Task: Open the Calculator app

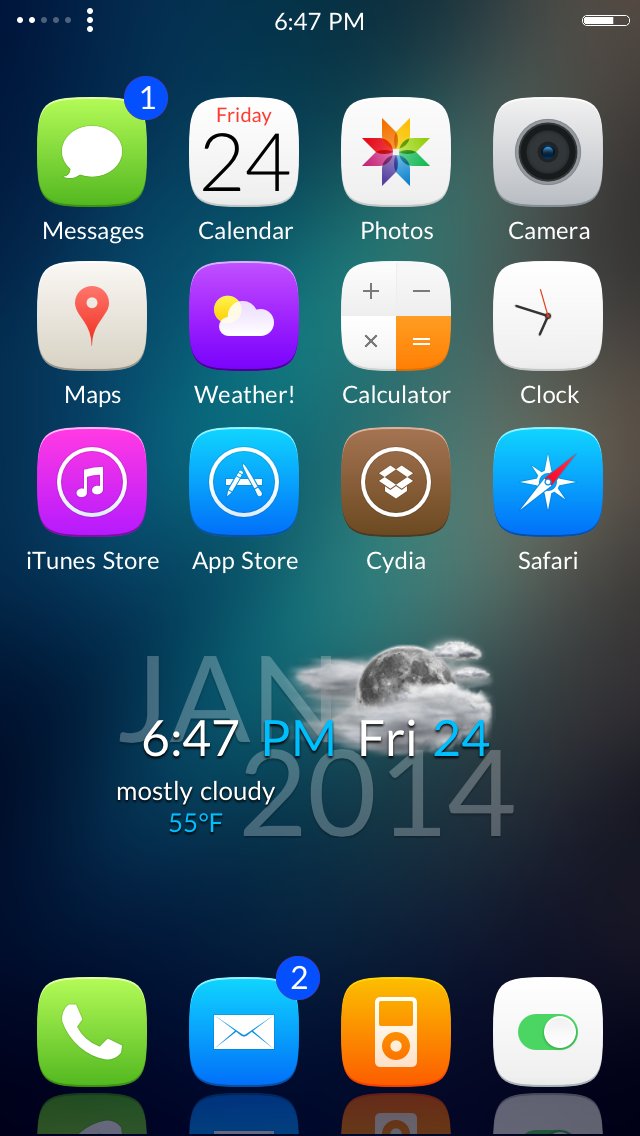Action: pos(396,316)
